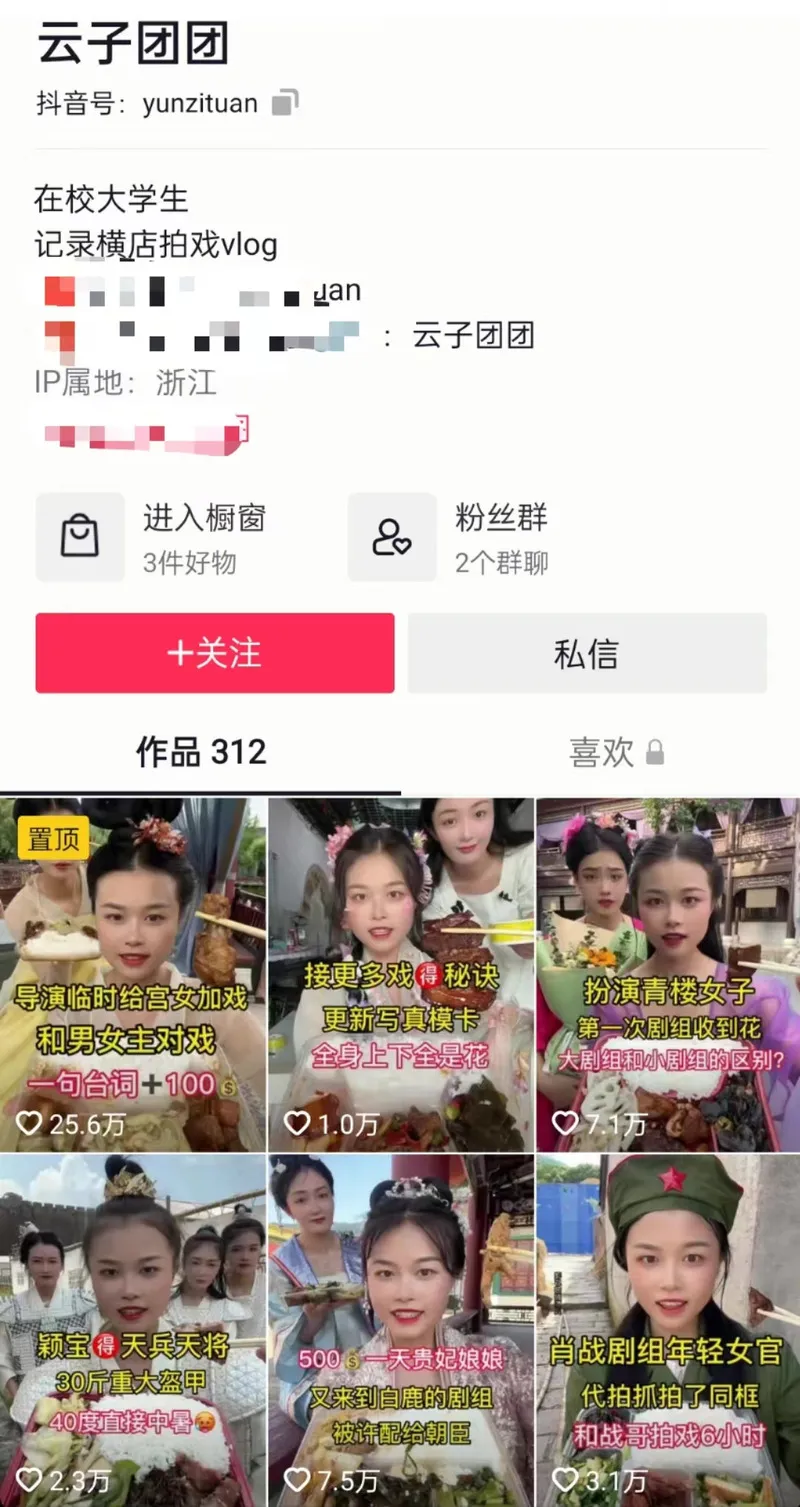Copy the Douyin ID yunzituan
The height and width of the screenshot is (1507, 800).
click(x=285, y=103)
